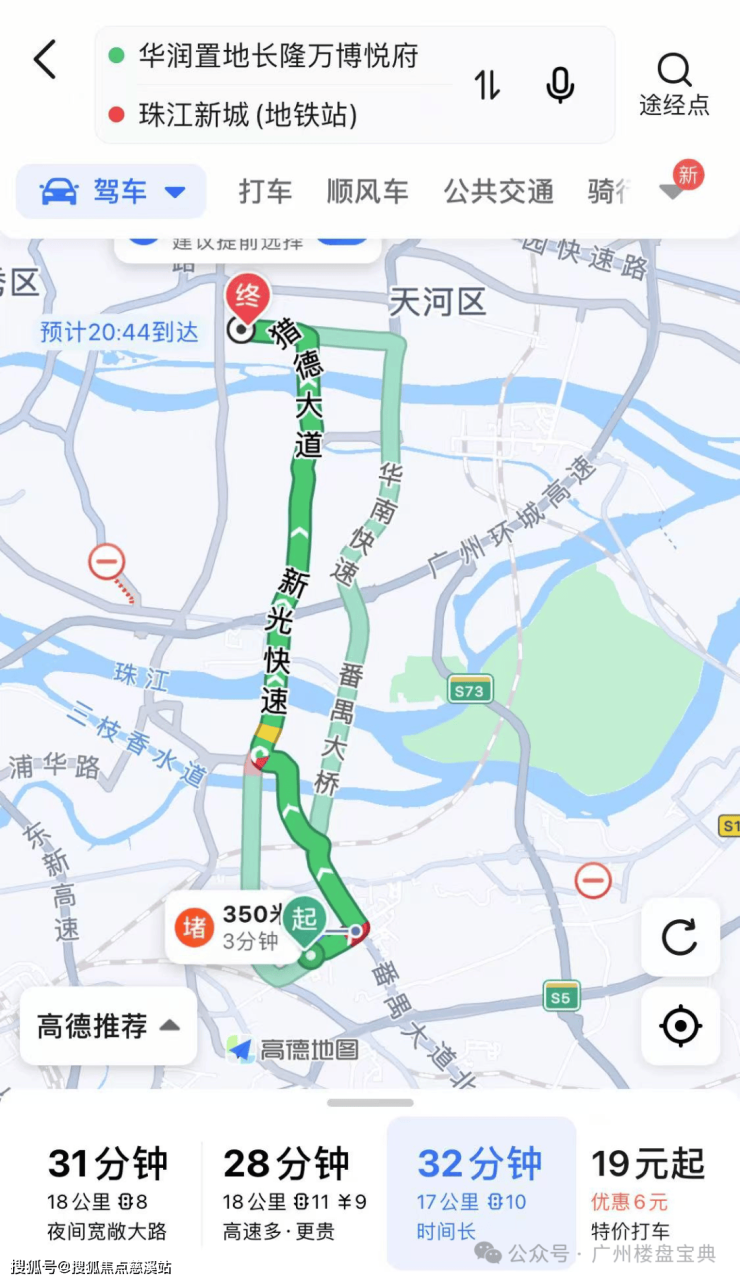Viewport: 740px width, 1283px height.
Task: Switch to the 公共交通 tab
Action: [498, 192]
